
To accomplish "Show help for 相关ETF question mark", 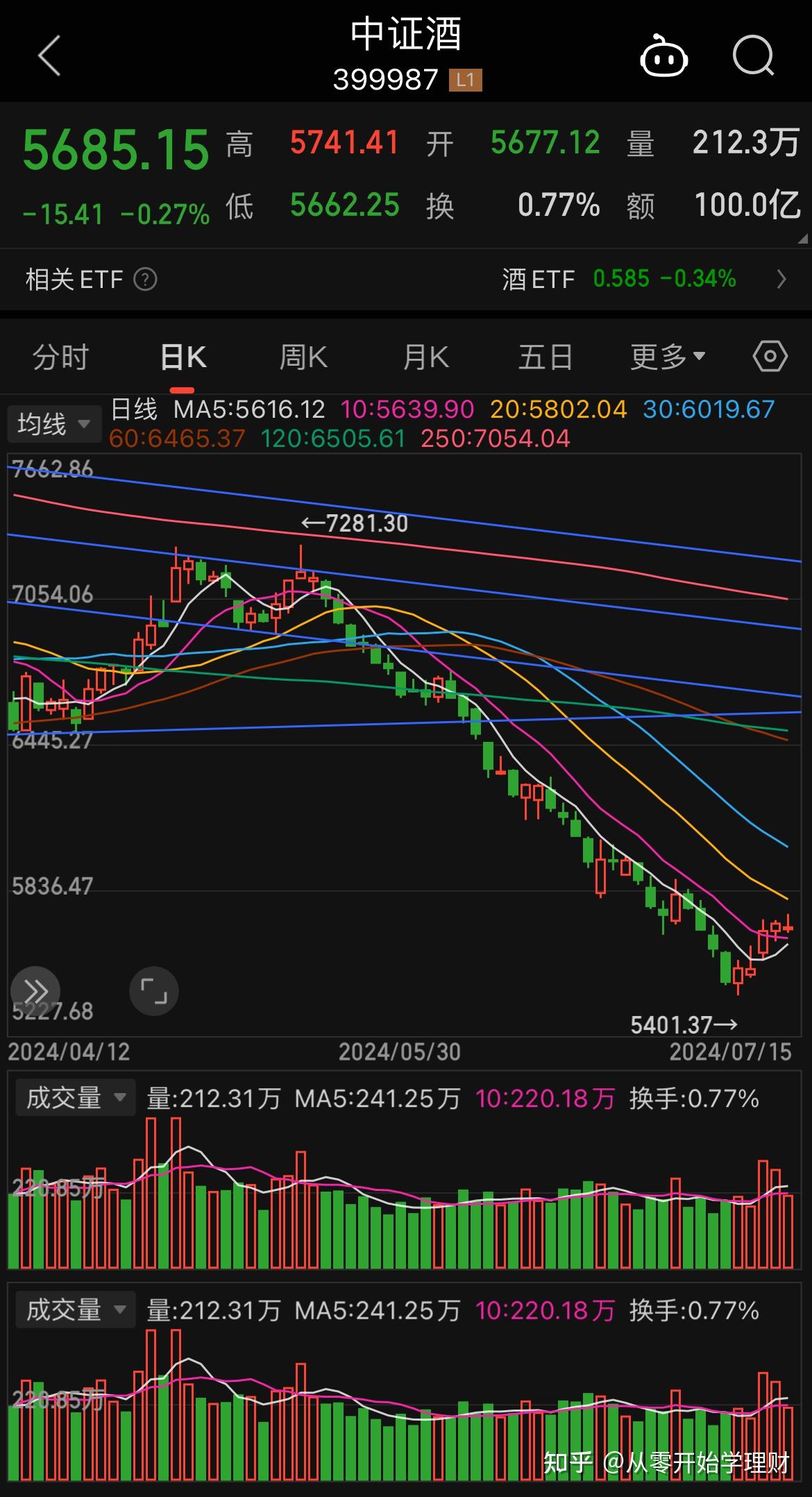I will click(145, 279).
